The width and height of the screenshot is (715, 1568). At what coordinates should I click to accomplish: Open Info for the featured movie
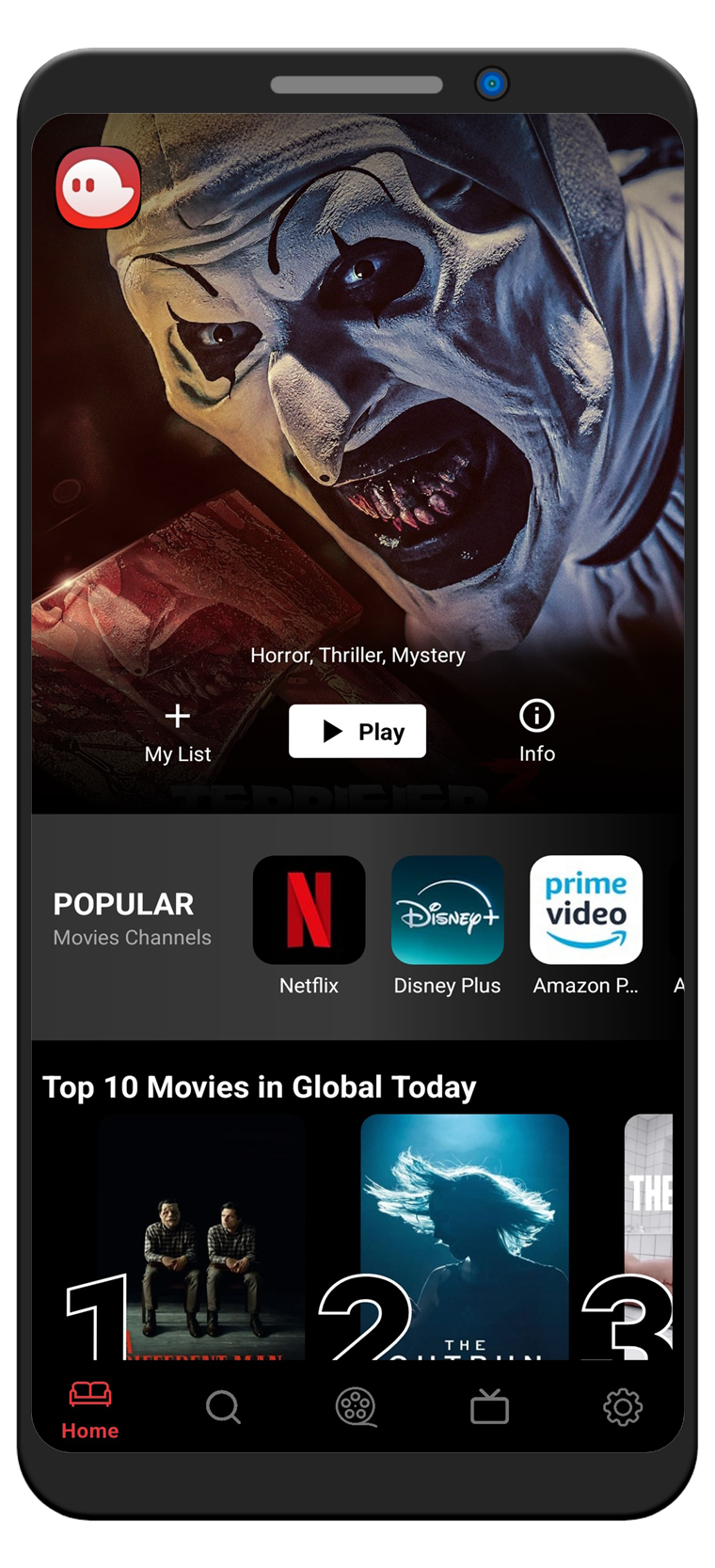point(536,731)
